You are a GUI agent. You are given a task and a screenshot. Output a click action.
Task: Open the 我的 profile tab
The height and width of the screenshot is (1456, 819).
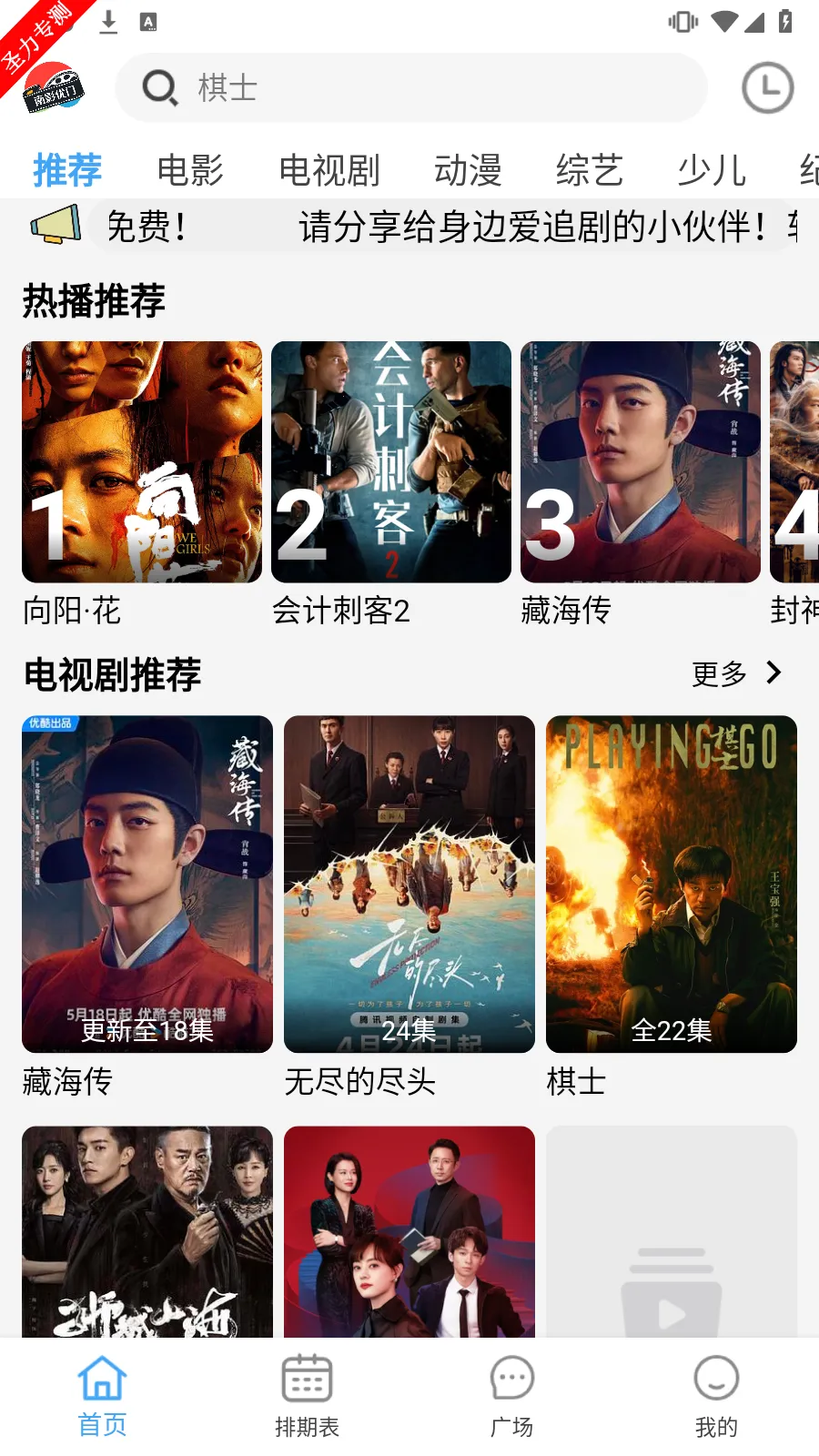click(716, 1396)
